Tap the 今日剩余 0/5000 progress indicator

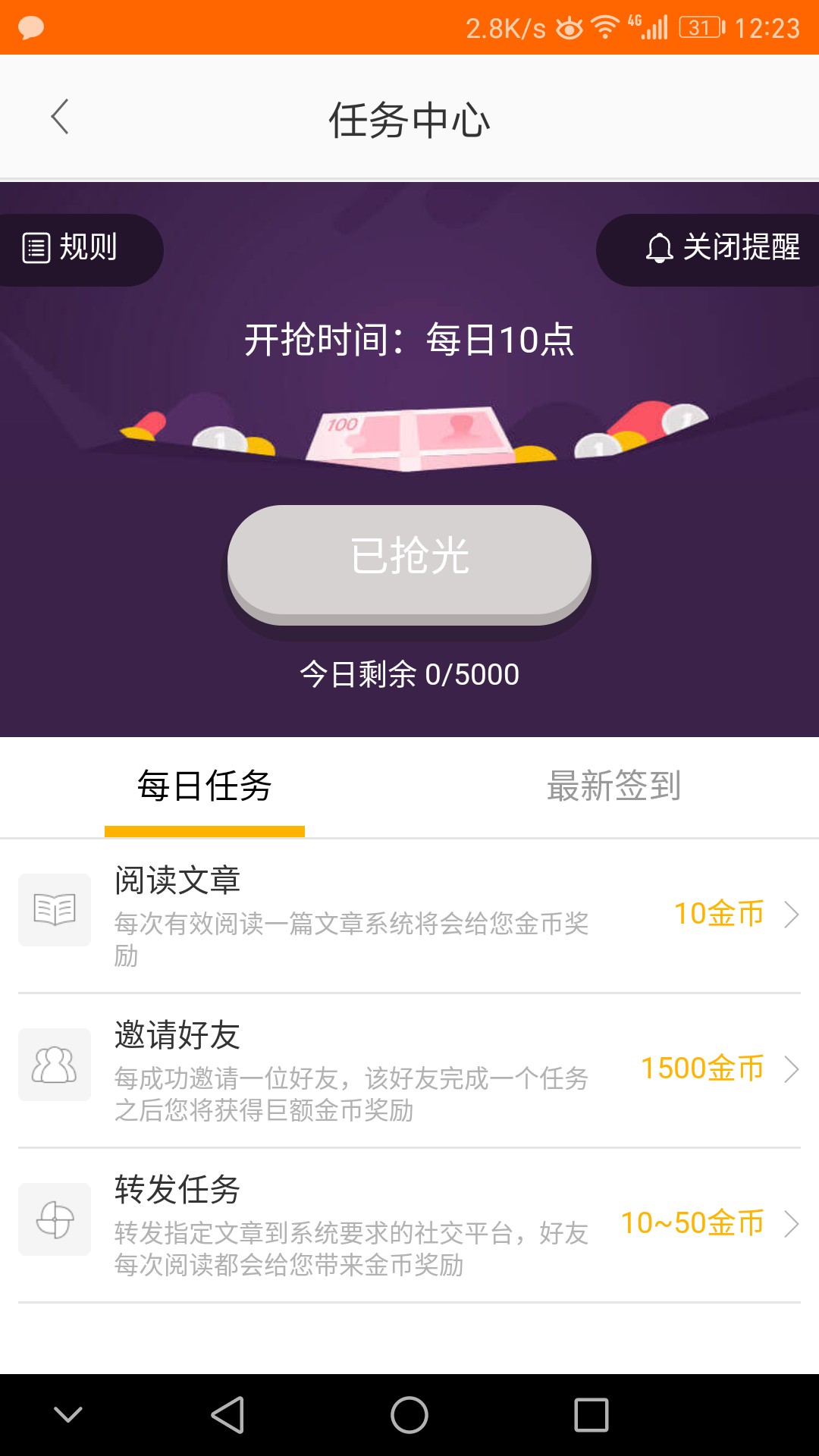coord(409,673)
